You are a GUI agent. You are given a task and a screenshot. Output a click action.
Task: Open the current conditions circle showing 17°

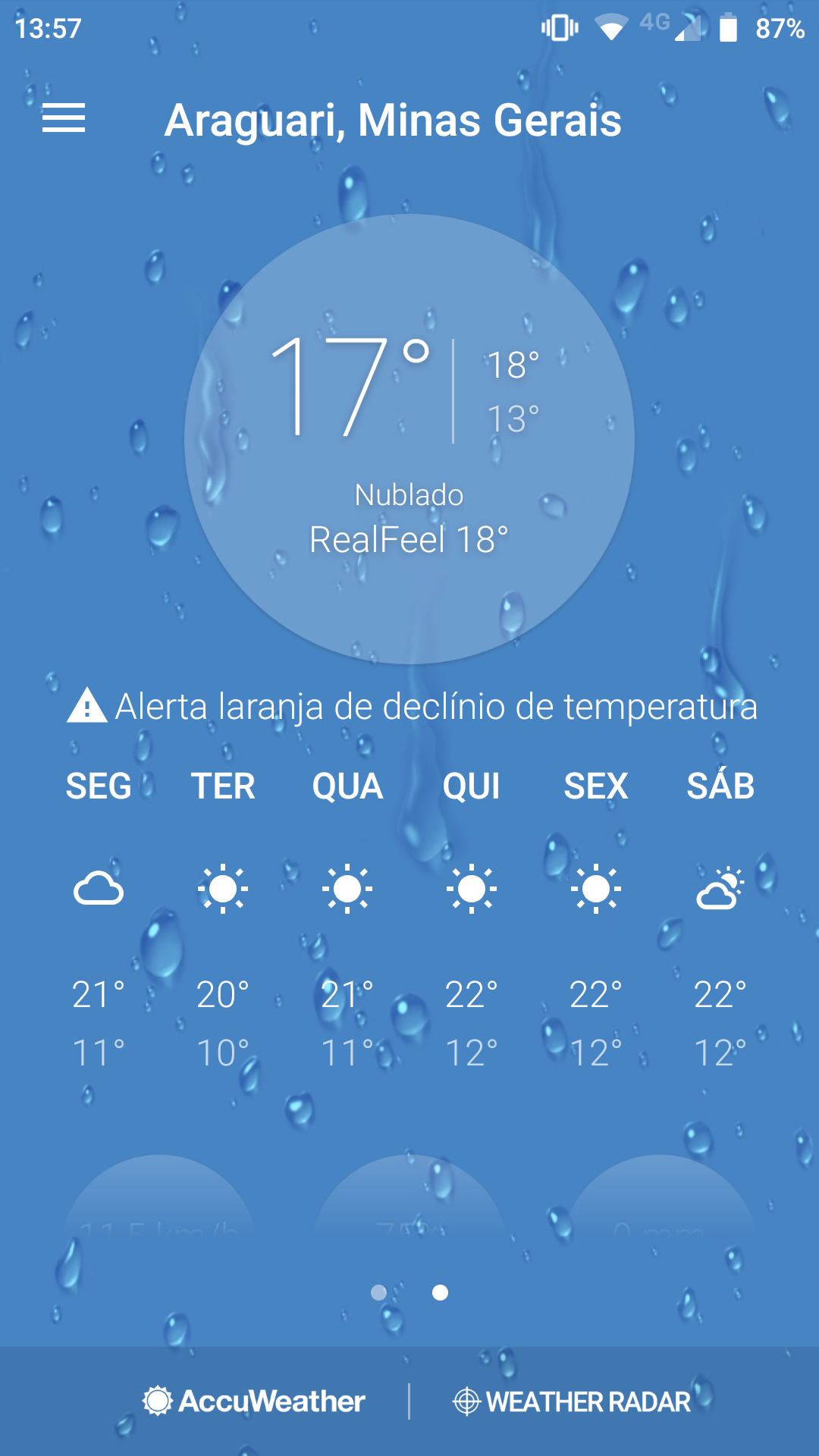coord(409,439)
